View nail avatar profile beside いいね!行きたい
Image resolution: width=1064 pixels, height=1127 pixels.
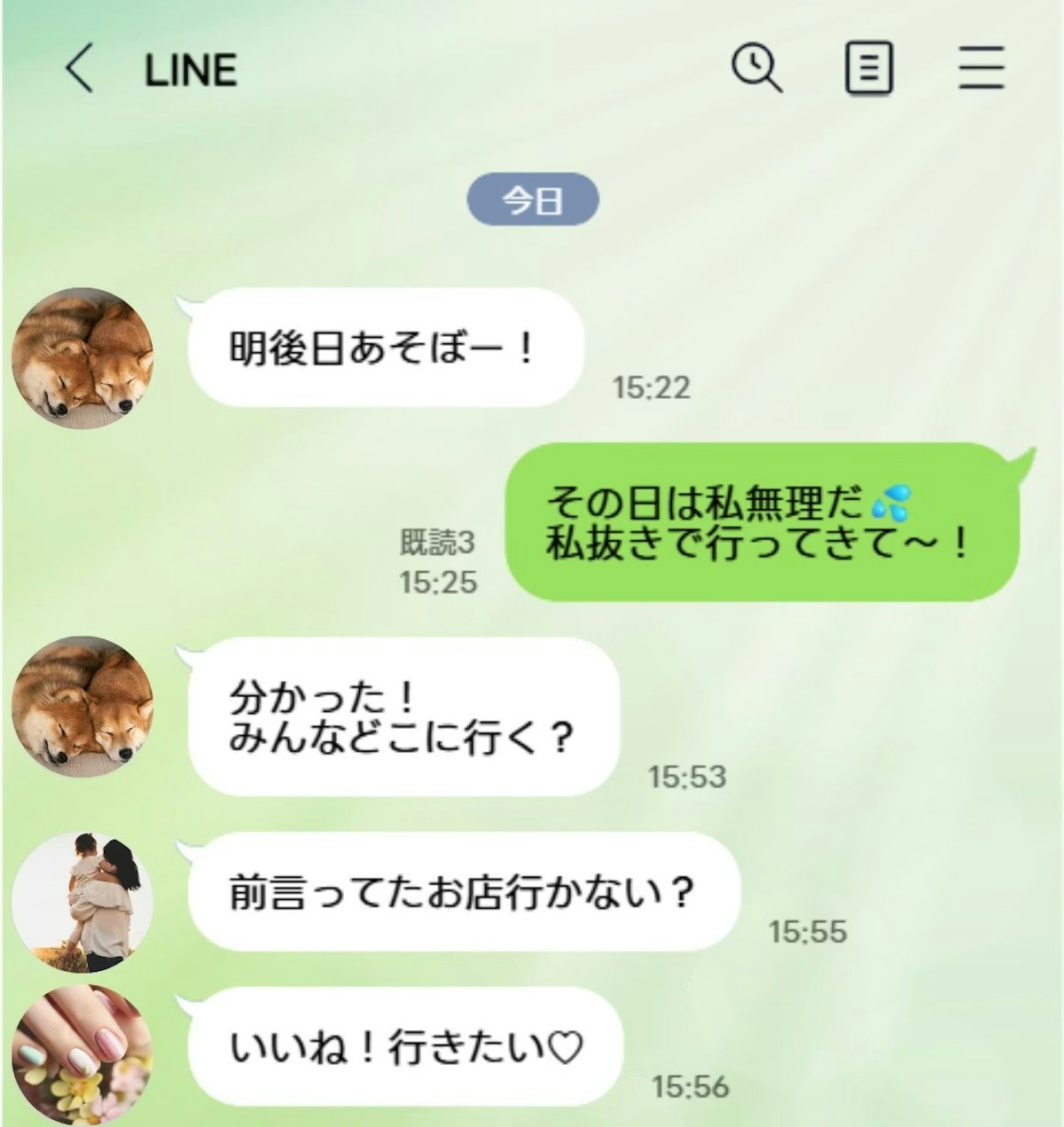pos(82,1053)
